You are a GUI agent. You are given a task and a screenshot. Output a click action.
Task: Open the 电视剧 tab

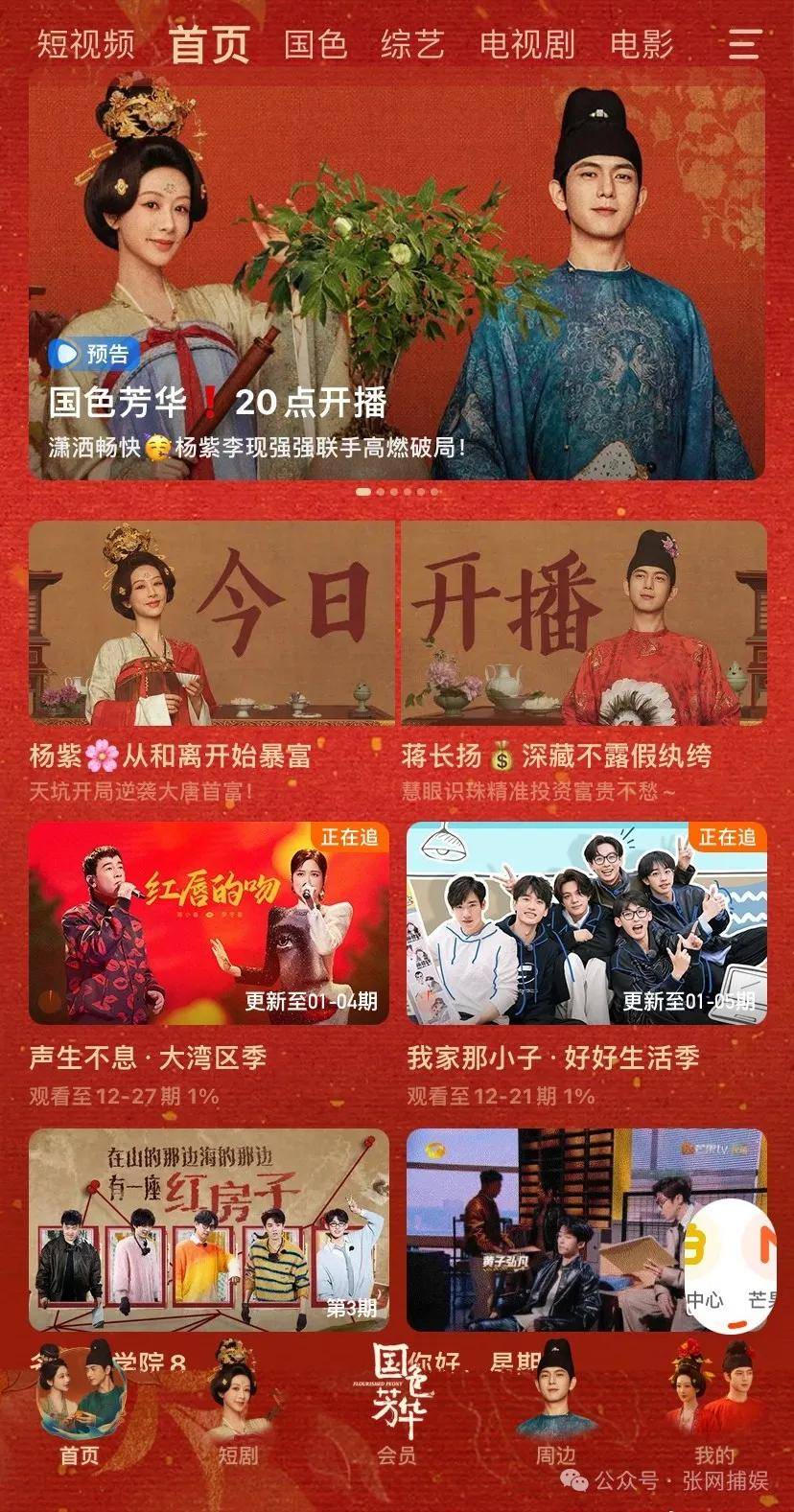coord(527,44)
